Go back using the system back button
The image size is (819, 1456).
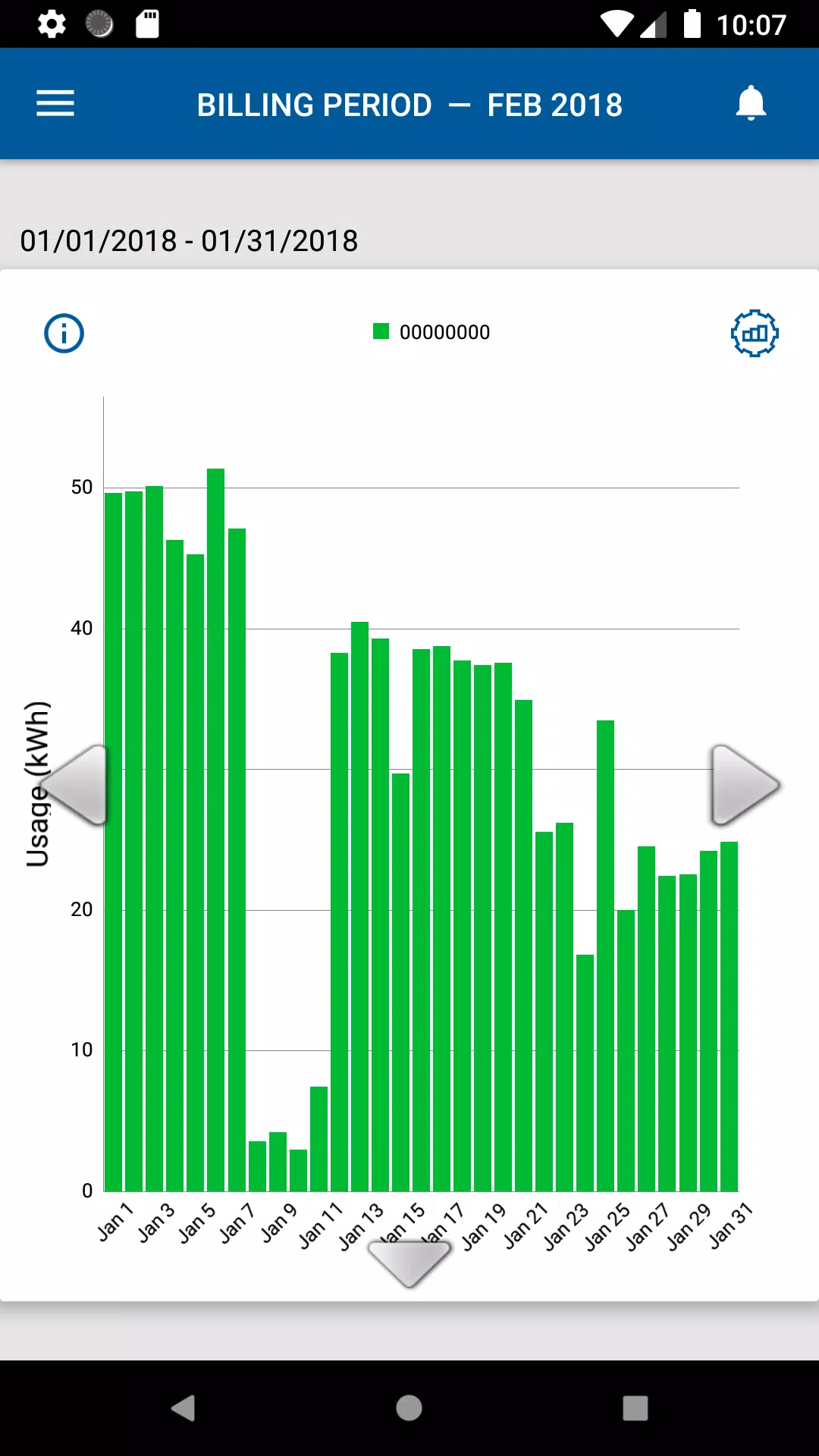point(183,1408)
